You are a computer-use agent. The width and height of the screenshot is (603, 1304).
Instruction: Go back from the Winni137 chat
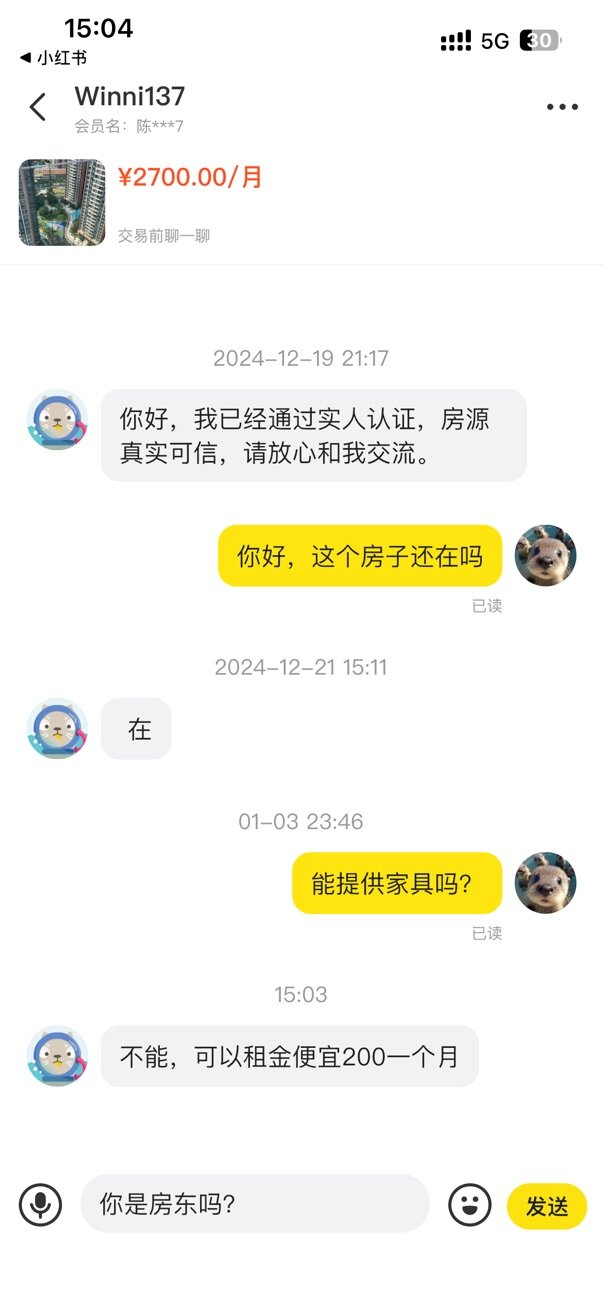38,107
